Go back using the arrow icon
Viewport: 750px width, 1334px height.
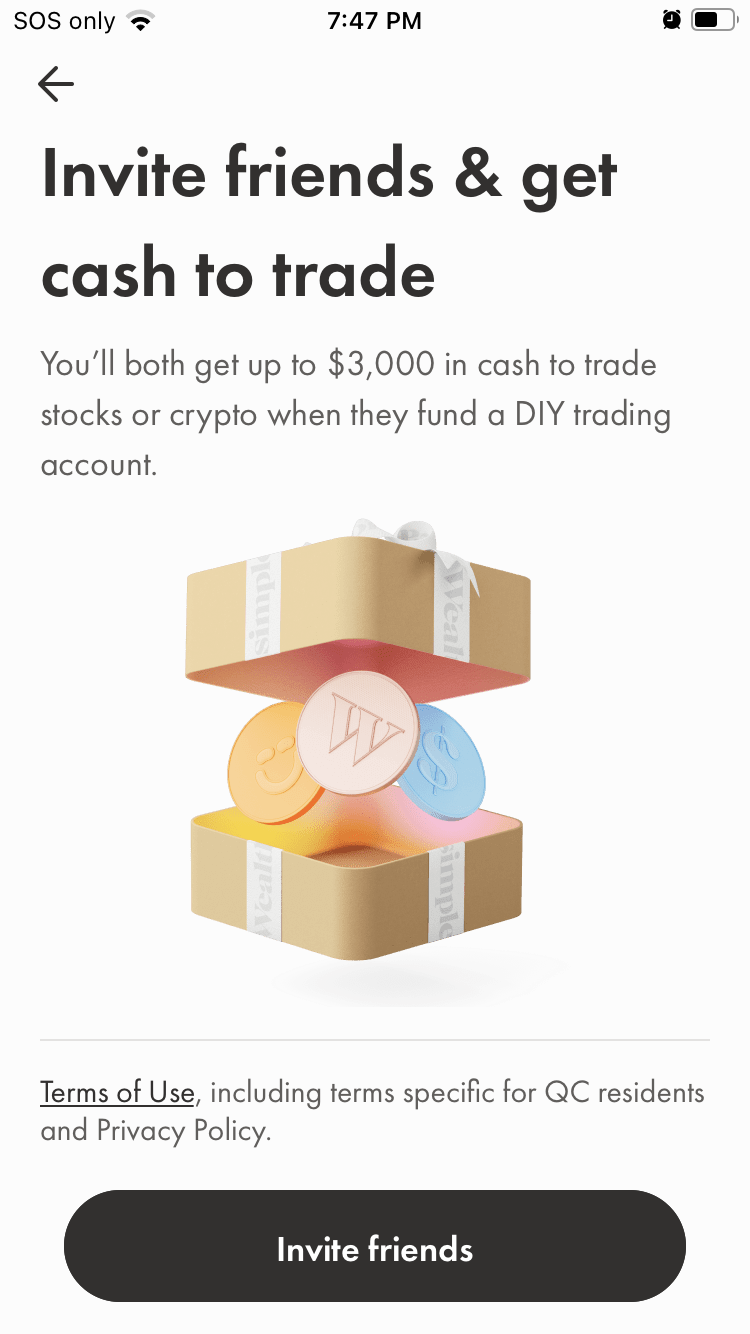point(56,85)
